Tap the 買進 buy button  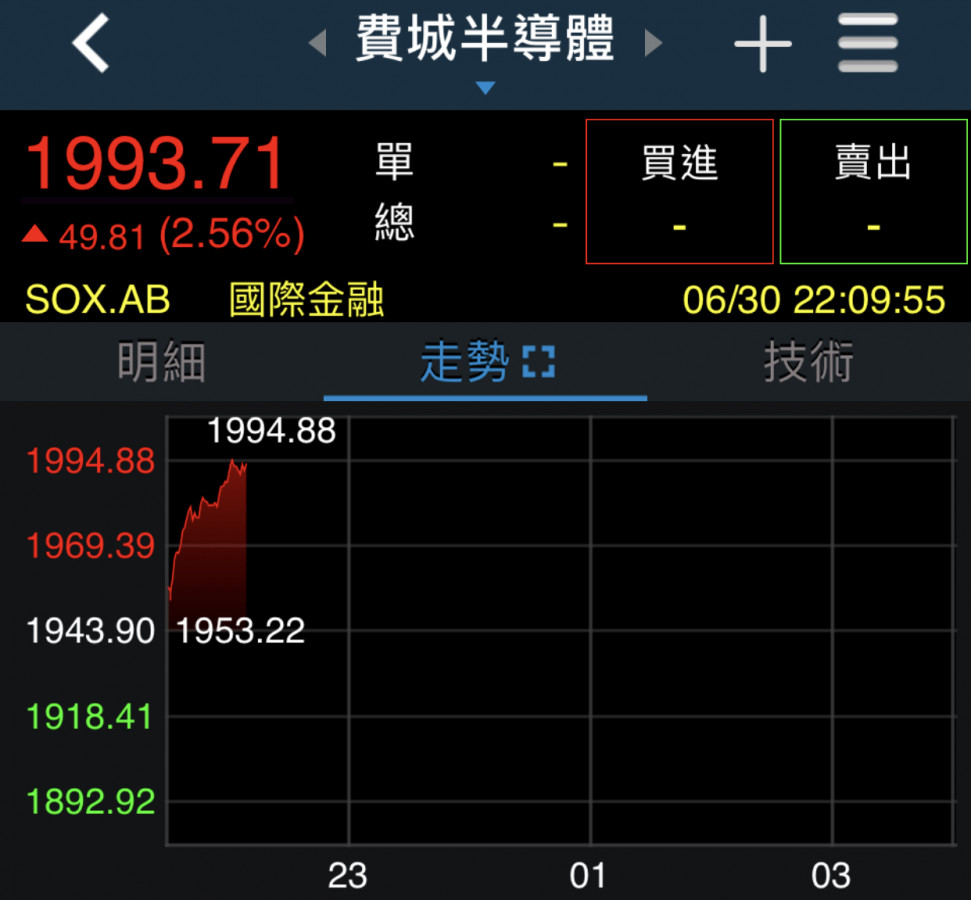pyautogui.click(x=680, y=191)
